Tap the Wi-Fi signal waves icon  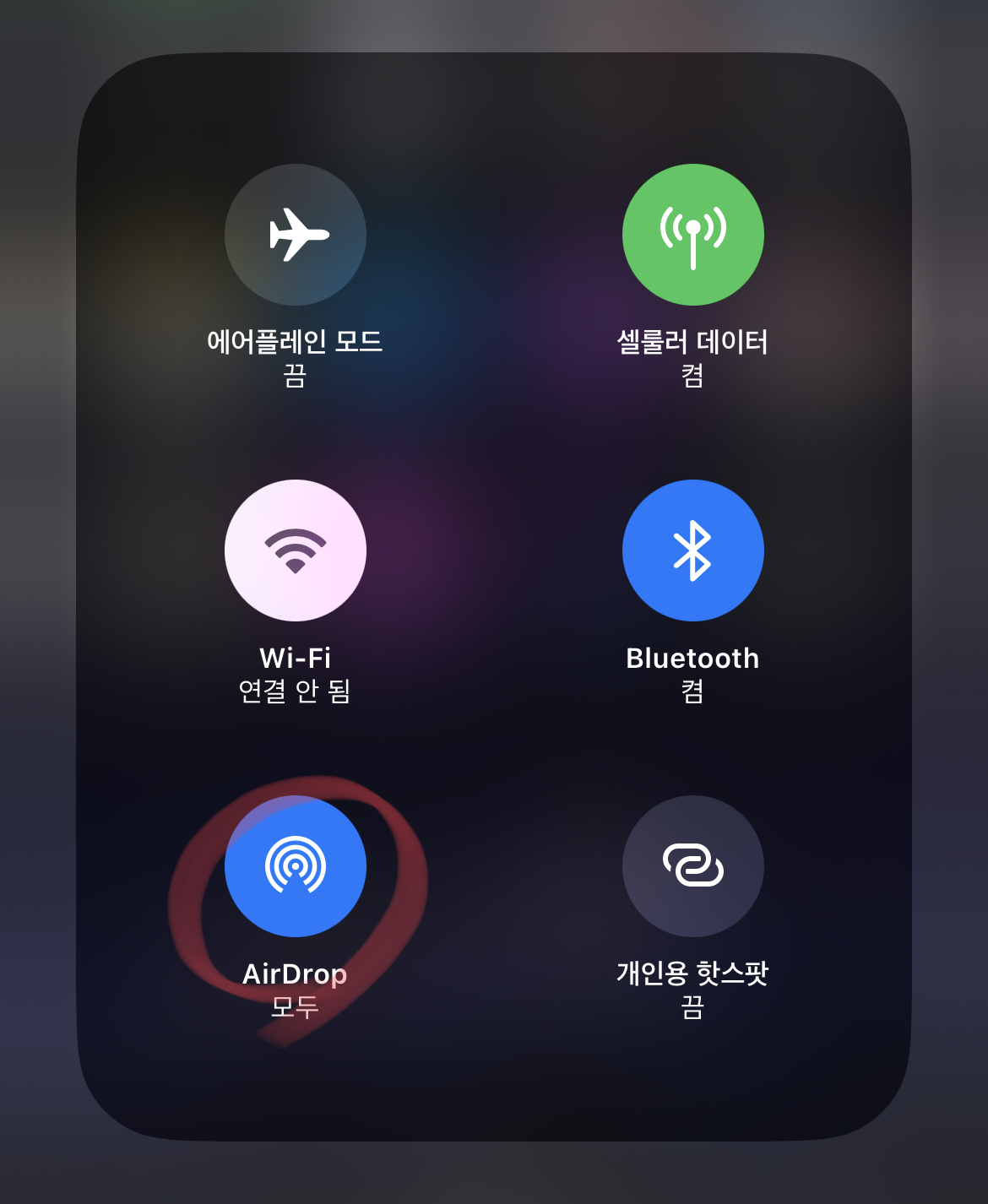(295, 550)
